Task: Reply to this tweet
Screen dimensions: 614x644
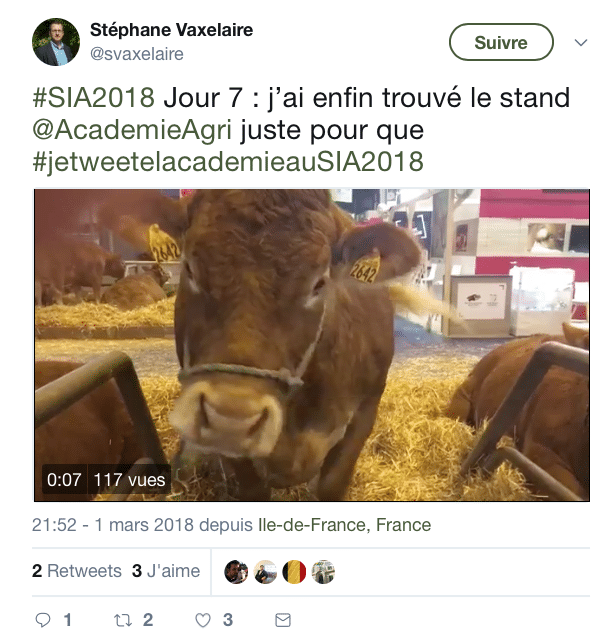Action: [43, 620]
